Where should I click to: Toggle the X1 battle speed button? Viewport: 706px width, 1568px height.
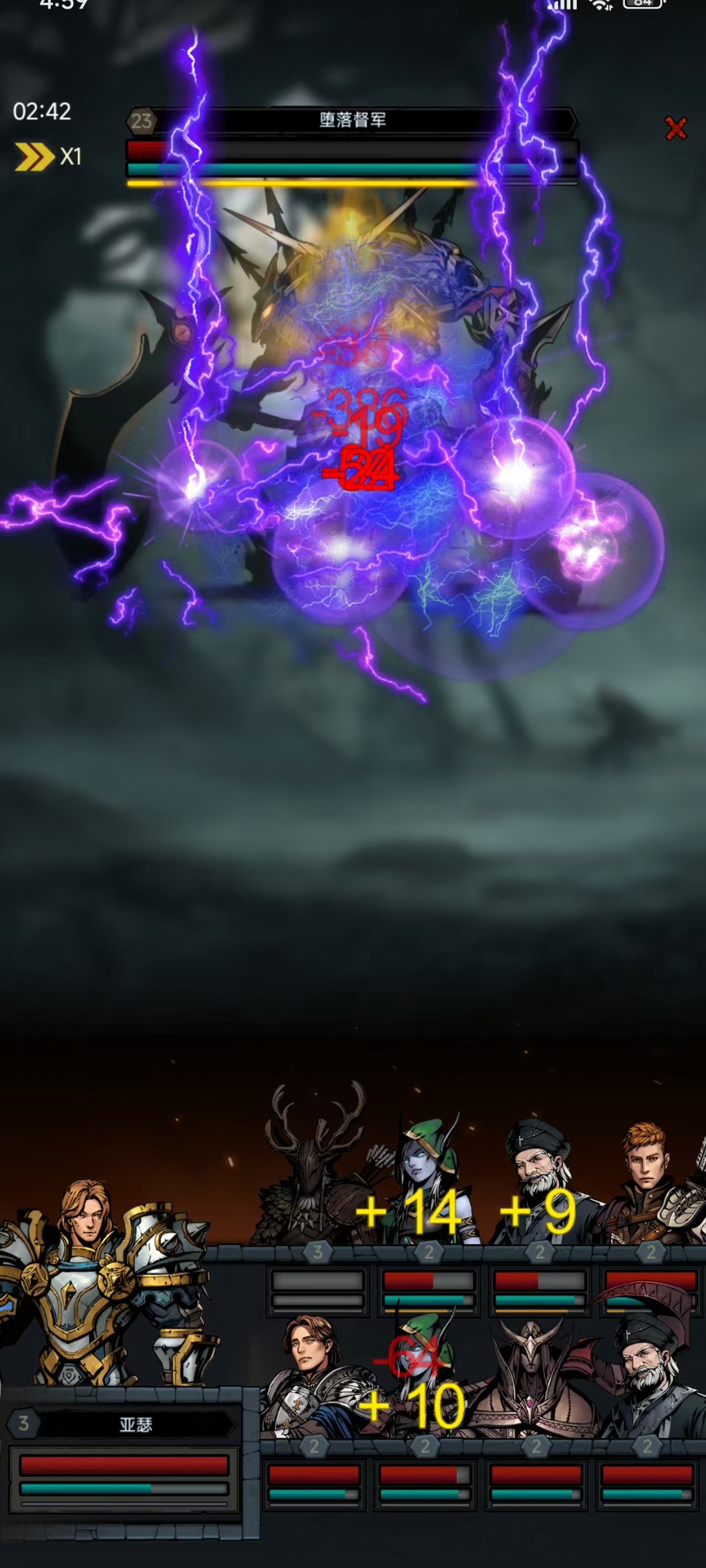[48, 157]
